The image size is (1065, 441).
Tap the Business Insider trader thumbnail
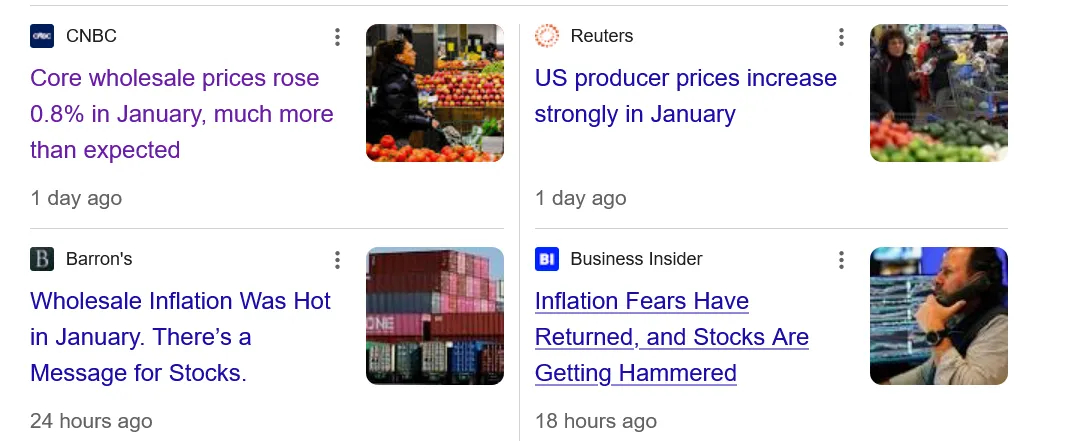[x=939, y=316]
